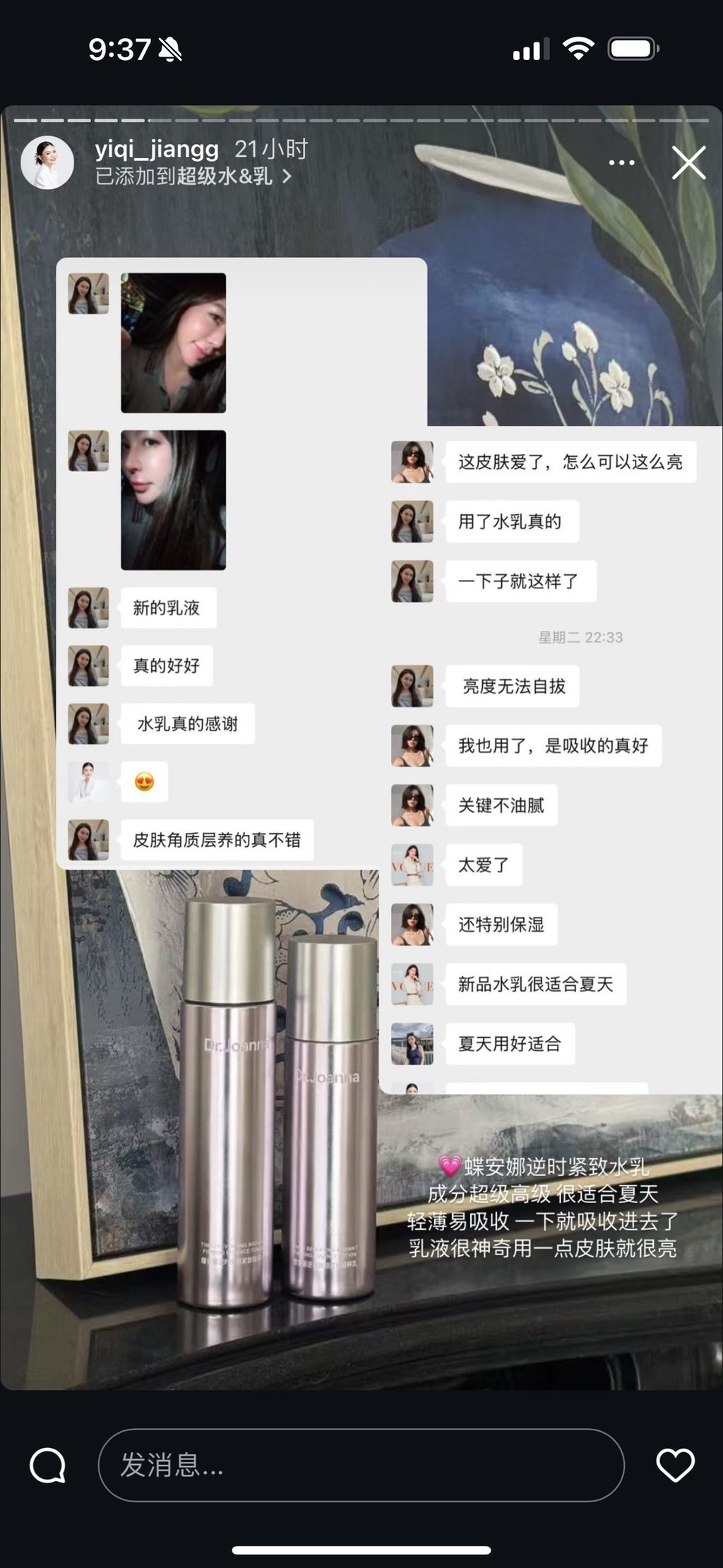This screenshot has width=723, height=1568.
Task: Open the story's three-dot options menu
Action: (x=621, y=163)
